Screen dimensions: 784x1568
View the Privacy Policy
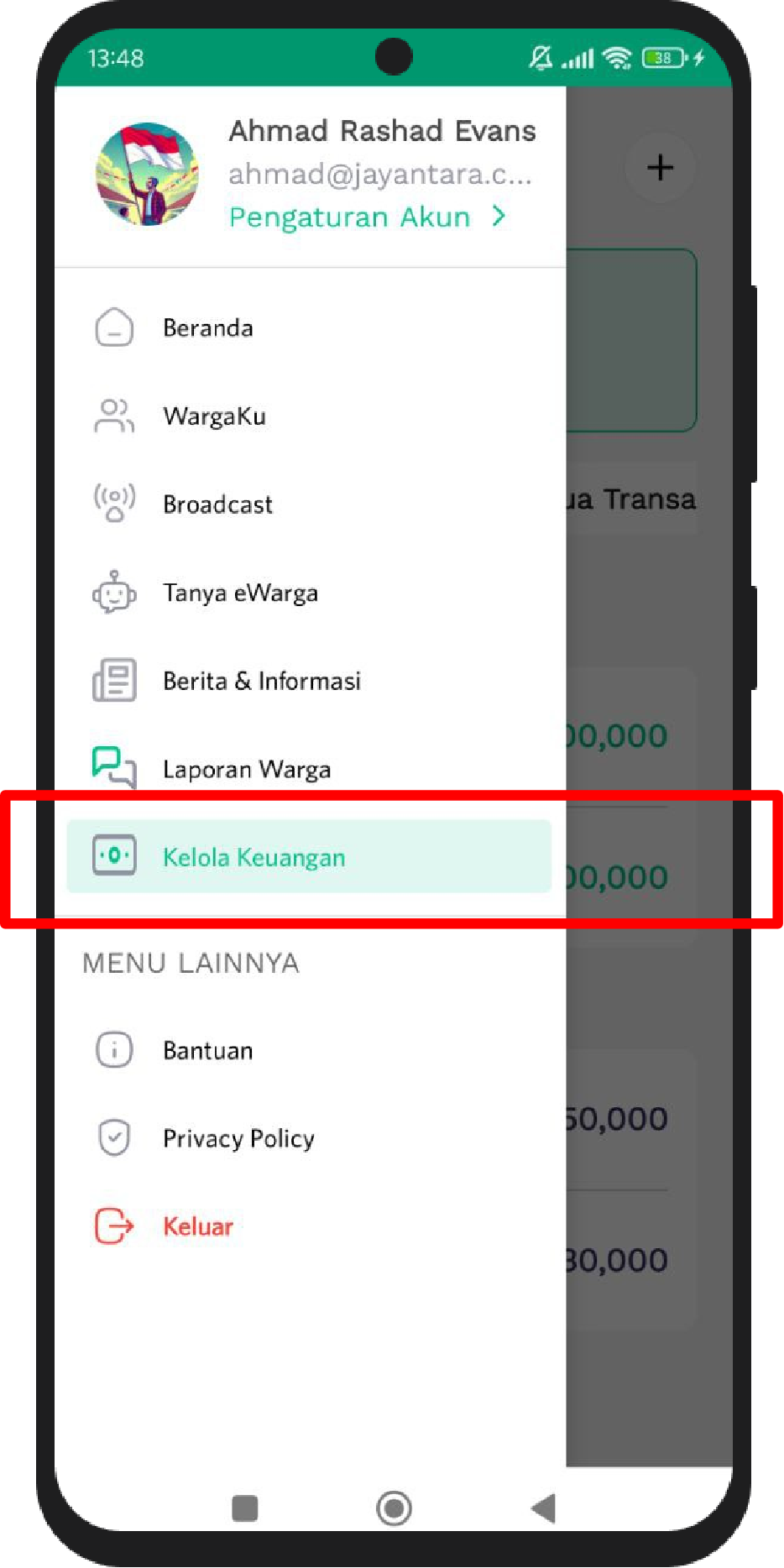[x=309, y=1138]
